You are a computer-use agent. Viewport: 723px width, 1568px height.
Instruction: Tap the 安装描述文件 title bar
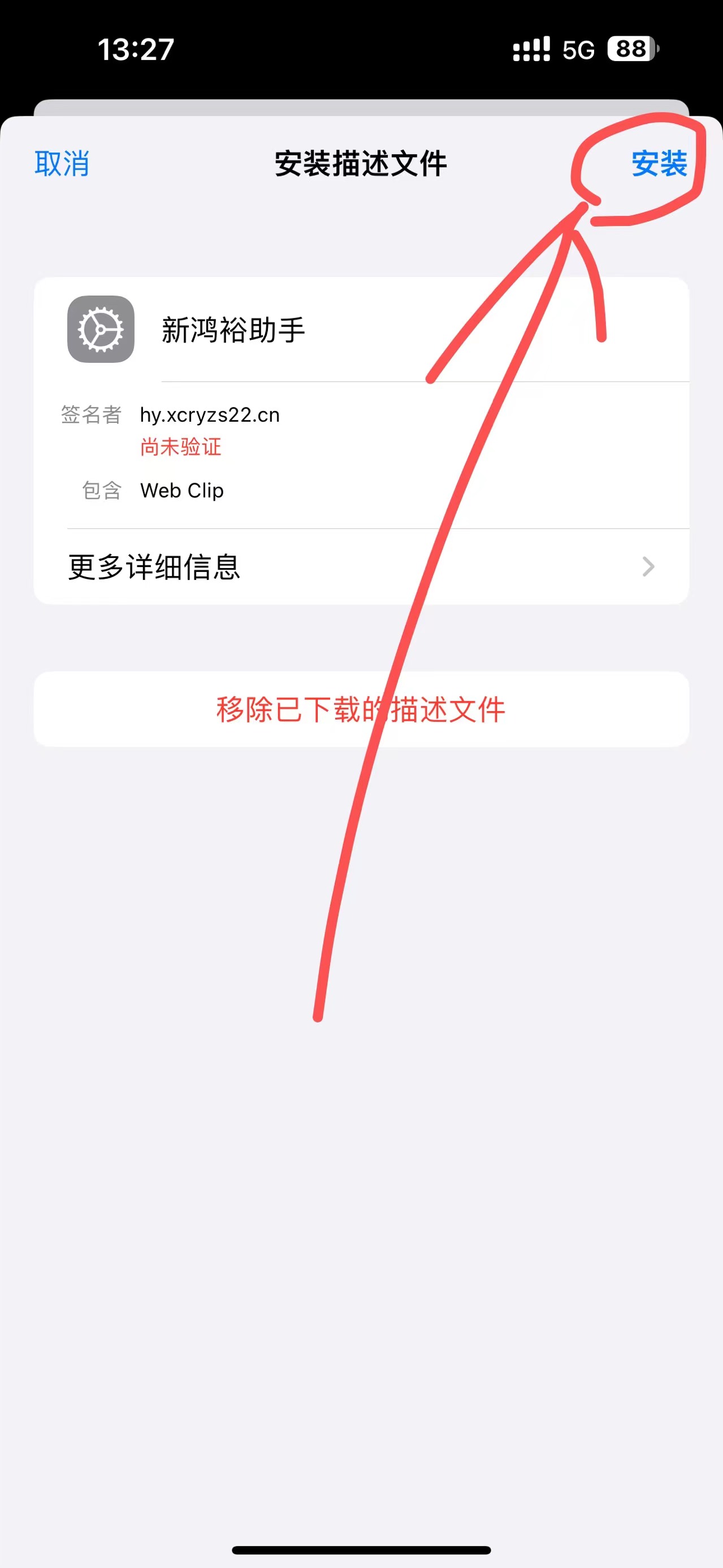point(362,164)
